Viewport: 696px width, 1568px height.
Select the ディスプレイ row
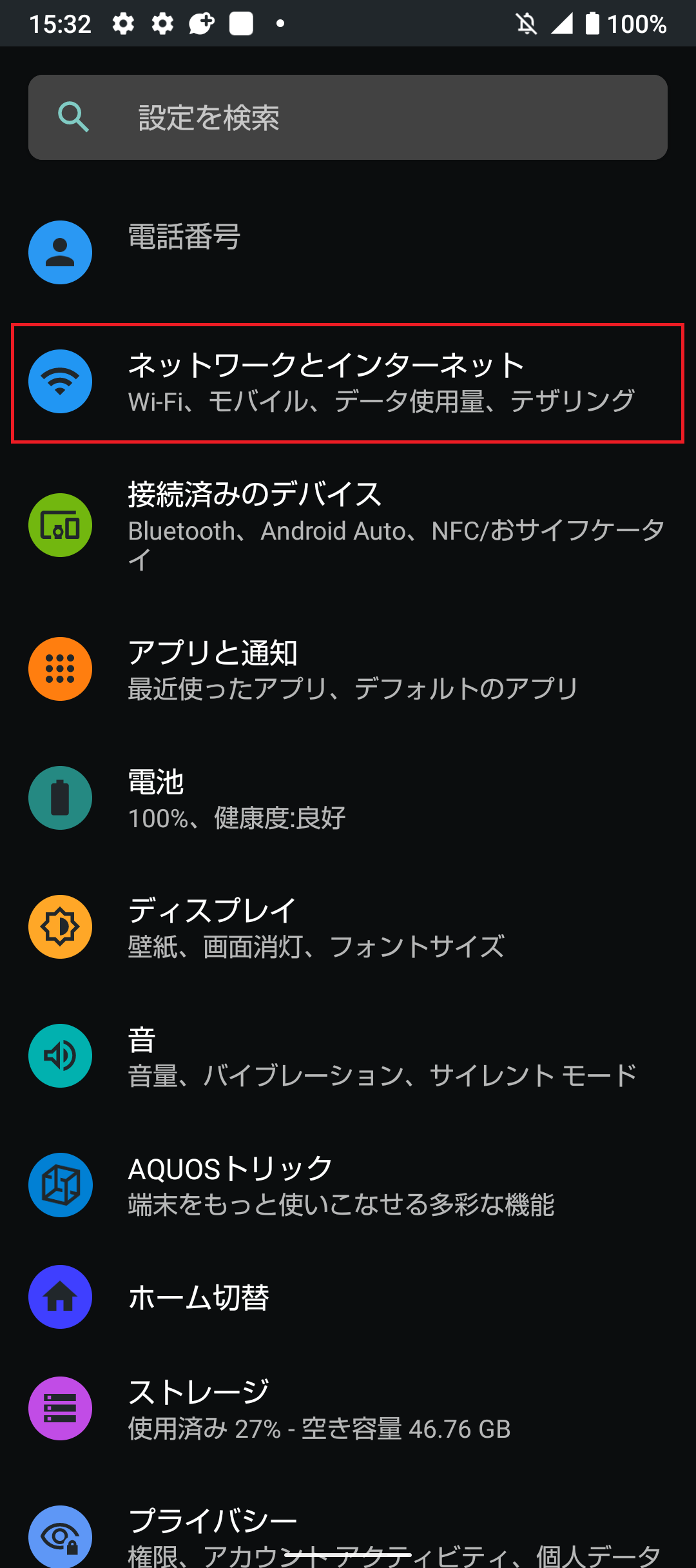point(348,927)
